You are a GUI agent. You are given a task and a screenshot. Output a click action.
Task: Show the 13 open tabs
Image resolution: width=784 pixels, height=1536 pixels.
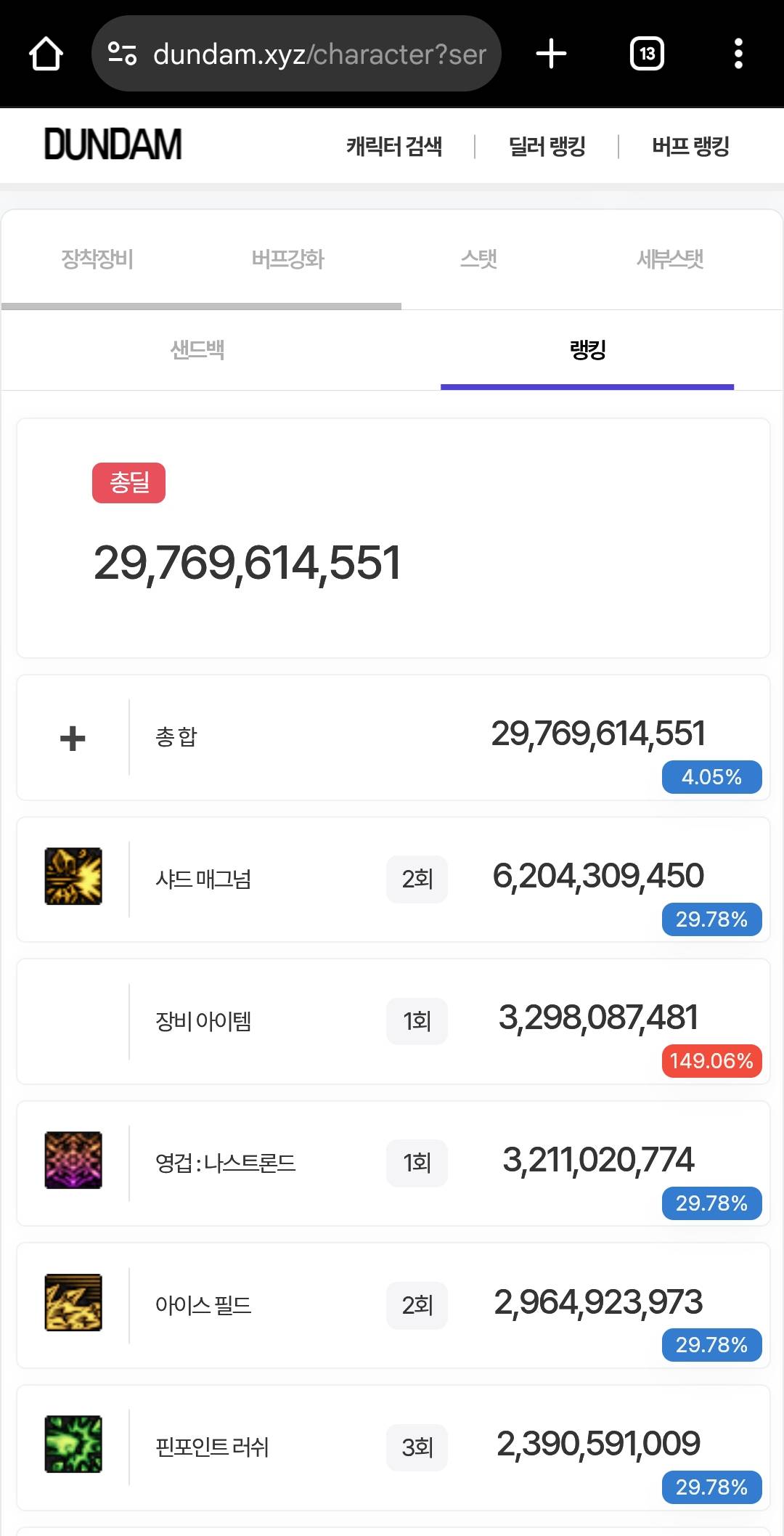tap(647, 54)
